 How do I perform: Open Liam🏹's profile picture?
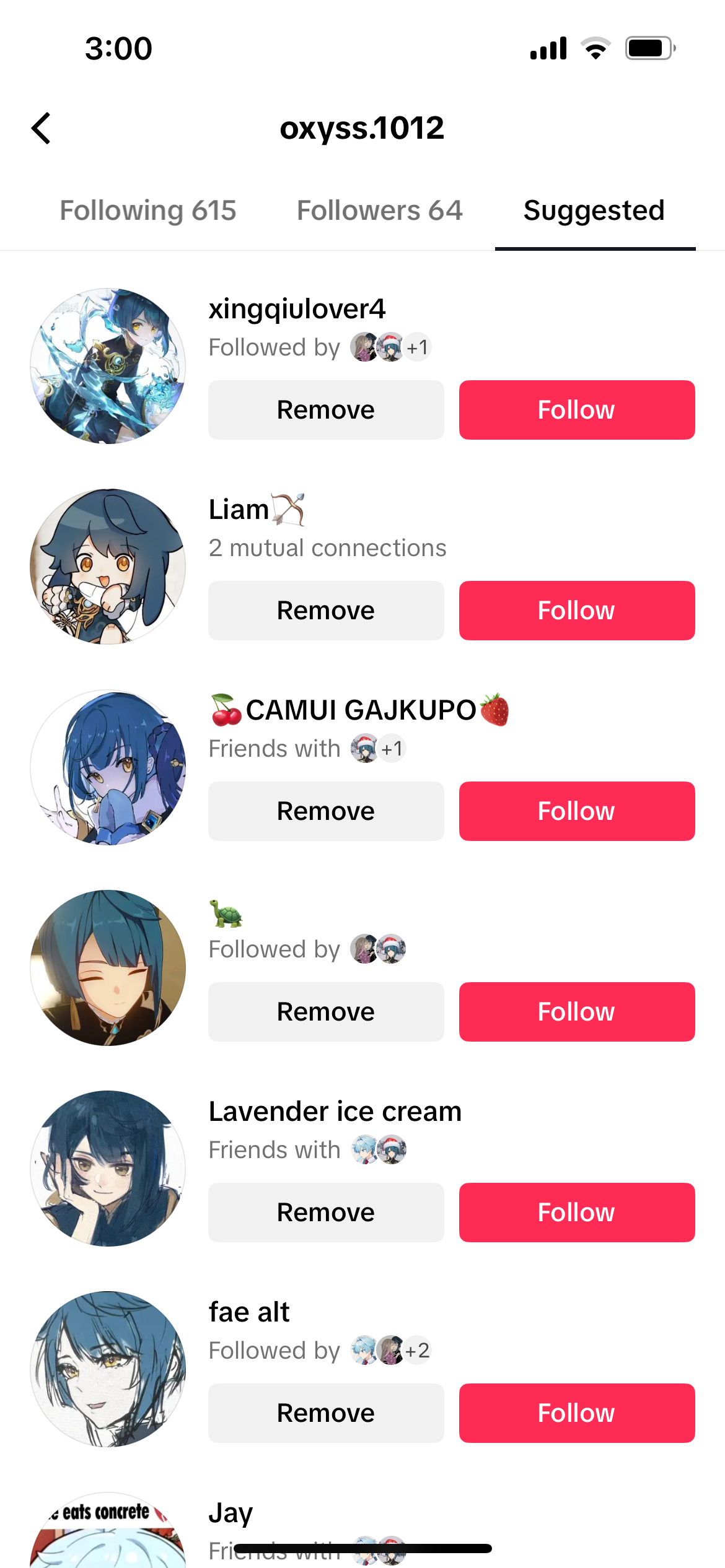coord(107,565)
